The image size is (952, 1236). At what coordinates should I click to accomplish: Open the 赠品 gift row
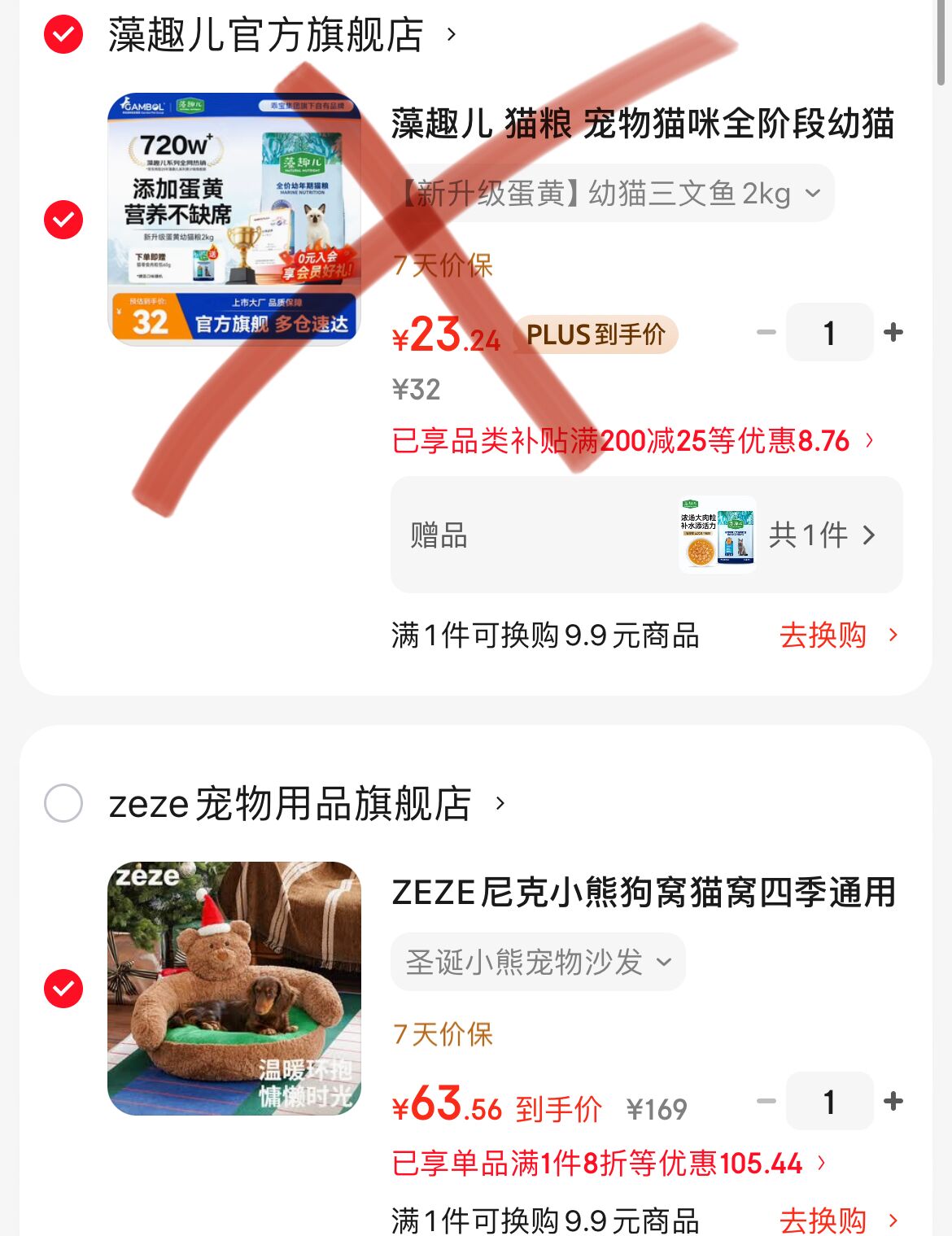click(x=646, y=535)
